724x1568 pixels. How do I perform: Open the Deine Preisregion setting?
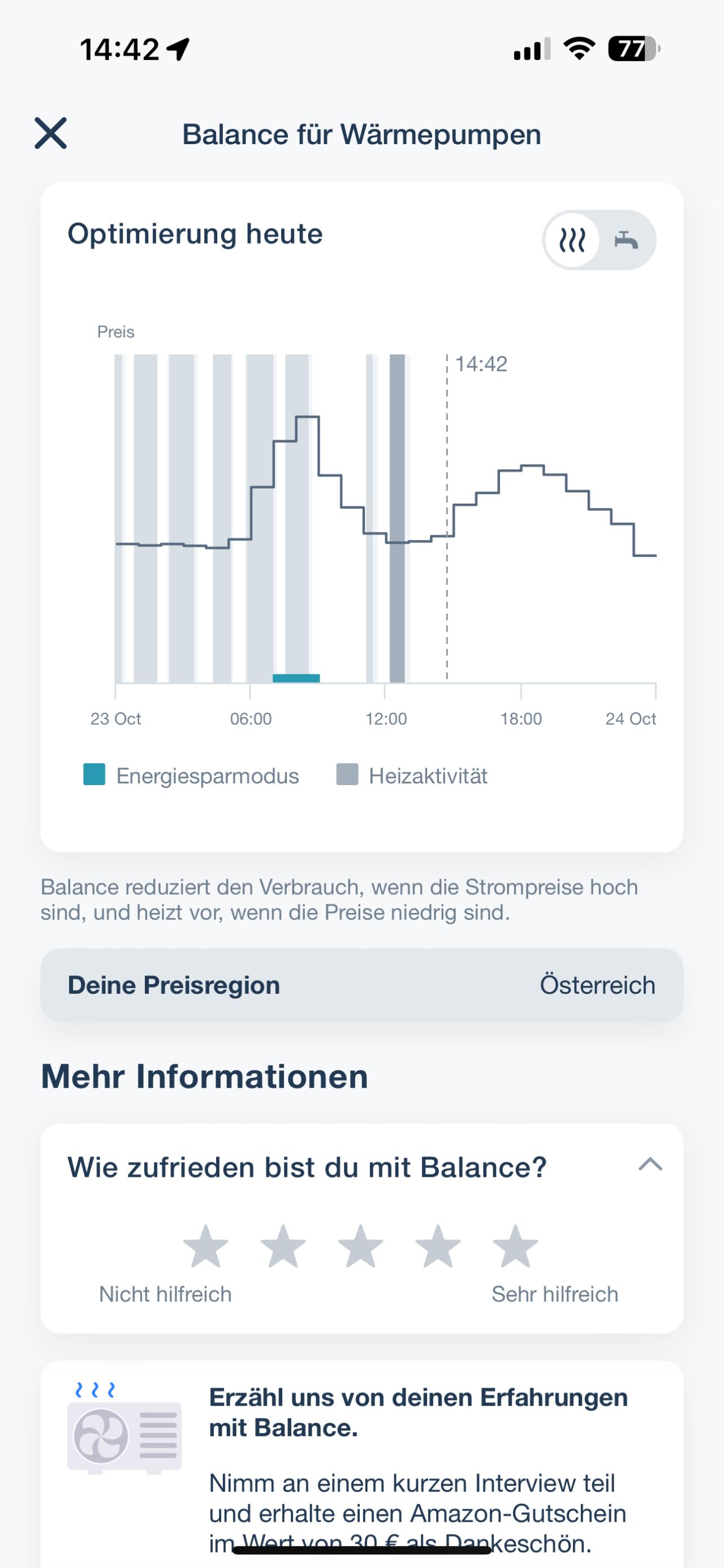click(361, 985)
